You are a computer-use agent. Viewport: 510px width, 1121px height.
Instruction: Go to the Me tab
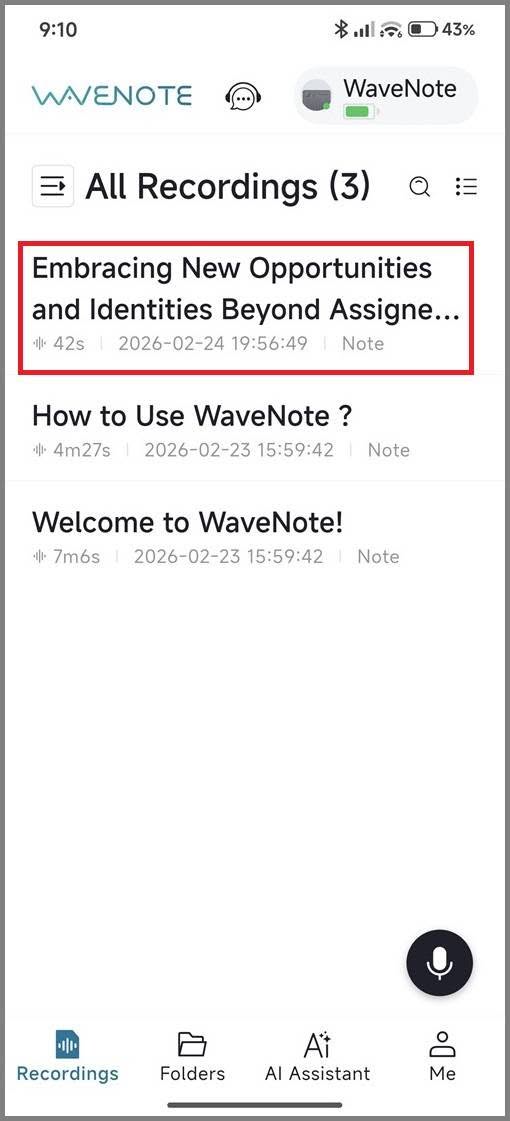(x=442, y=1057)
